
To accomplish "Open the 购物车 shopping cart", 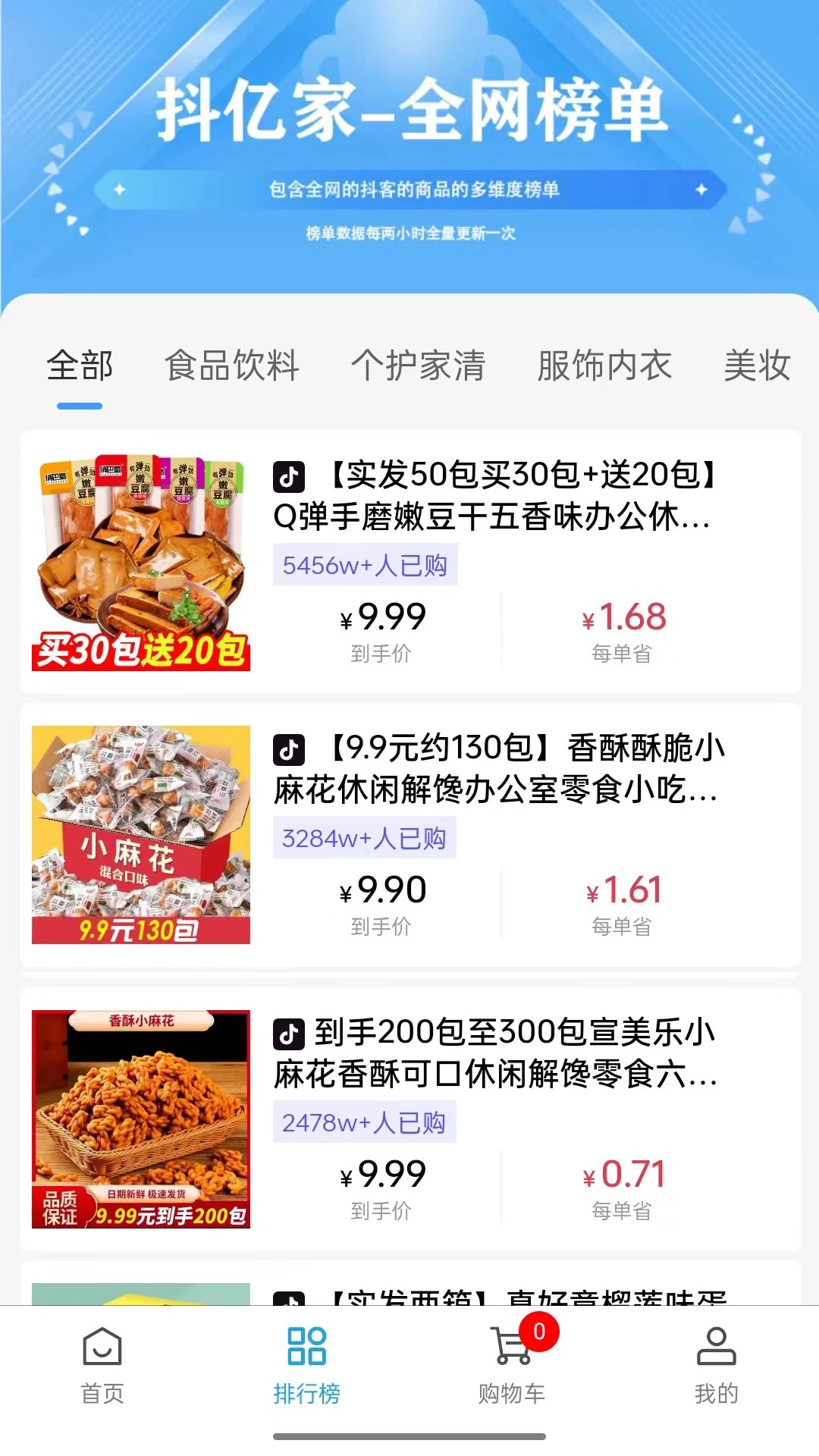I will coord(512,1366).
